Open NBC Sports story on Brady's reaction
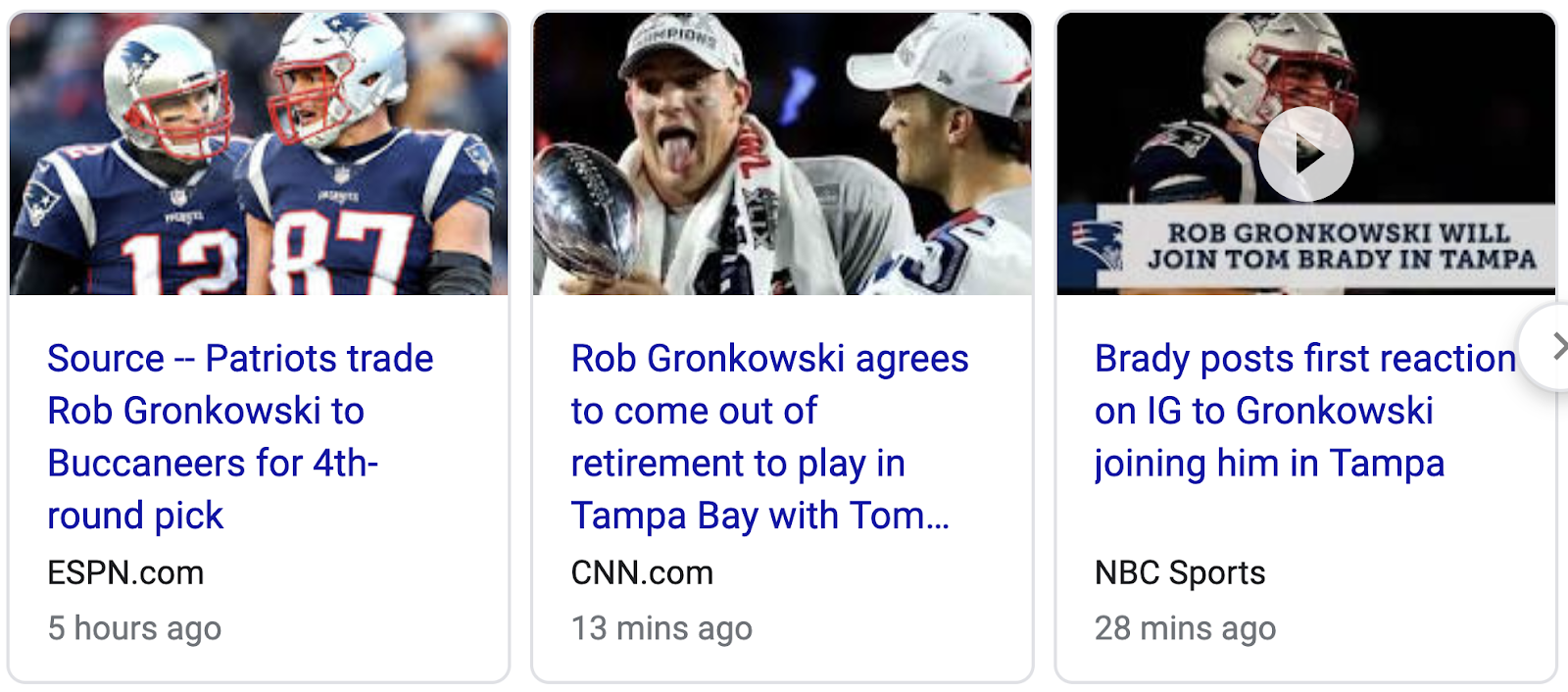This screenshot has height=692, width=1568. point(1303,411)
